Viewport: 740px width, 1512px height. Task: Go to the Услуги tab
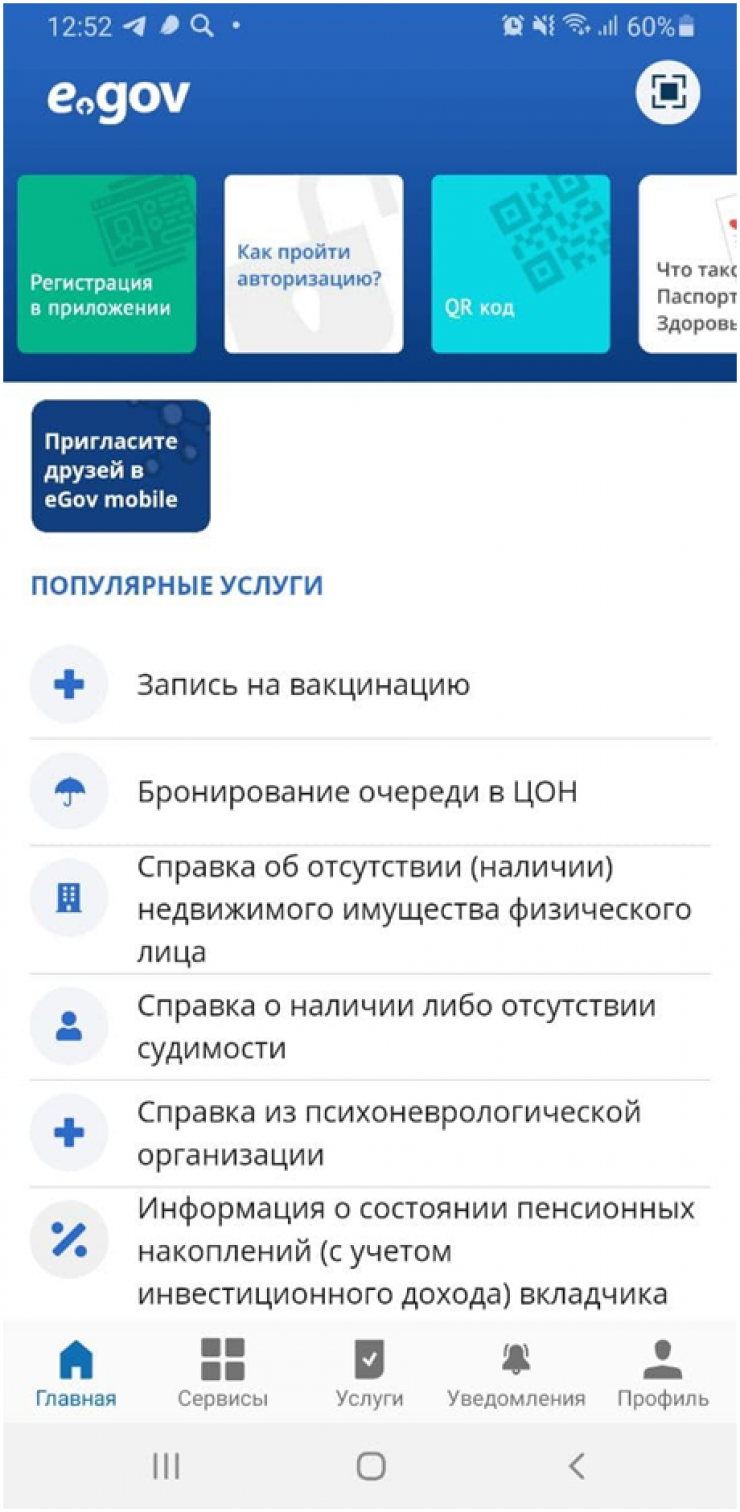(x=369, y=1374)
